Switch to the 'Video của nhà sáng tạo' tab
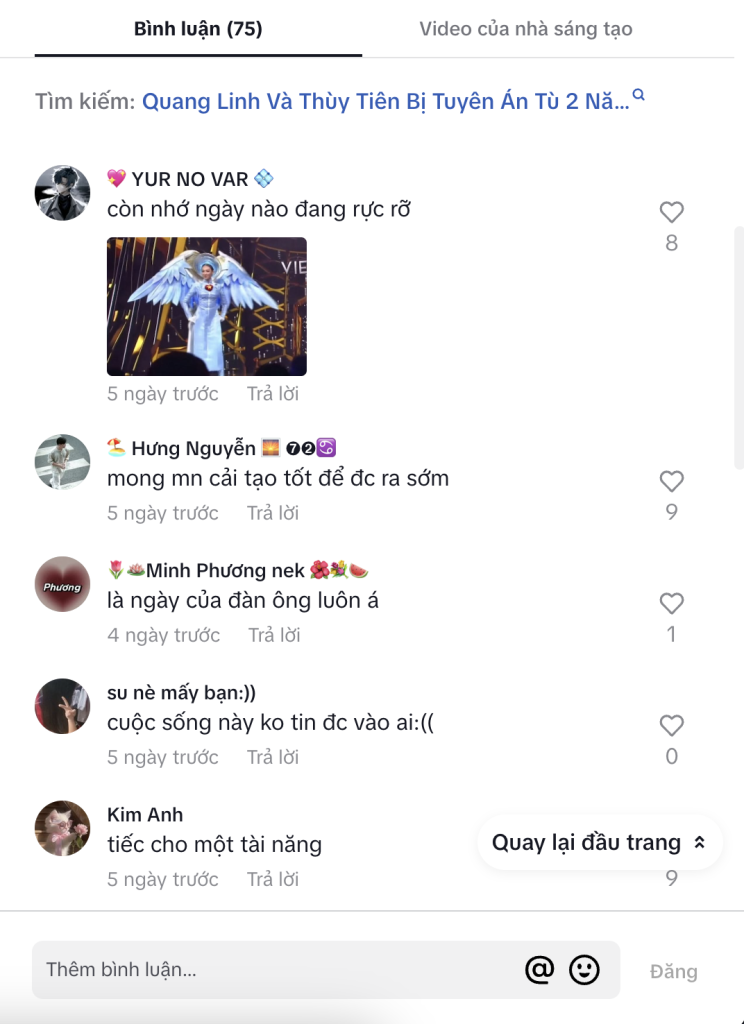The width and height of the screenshot is (744, 1024). click(525, 29)
